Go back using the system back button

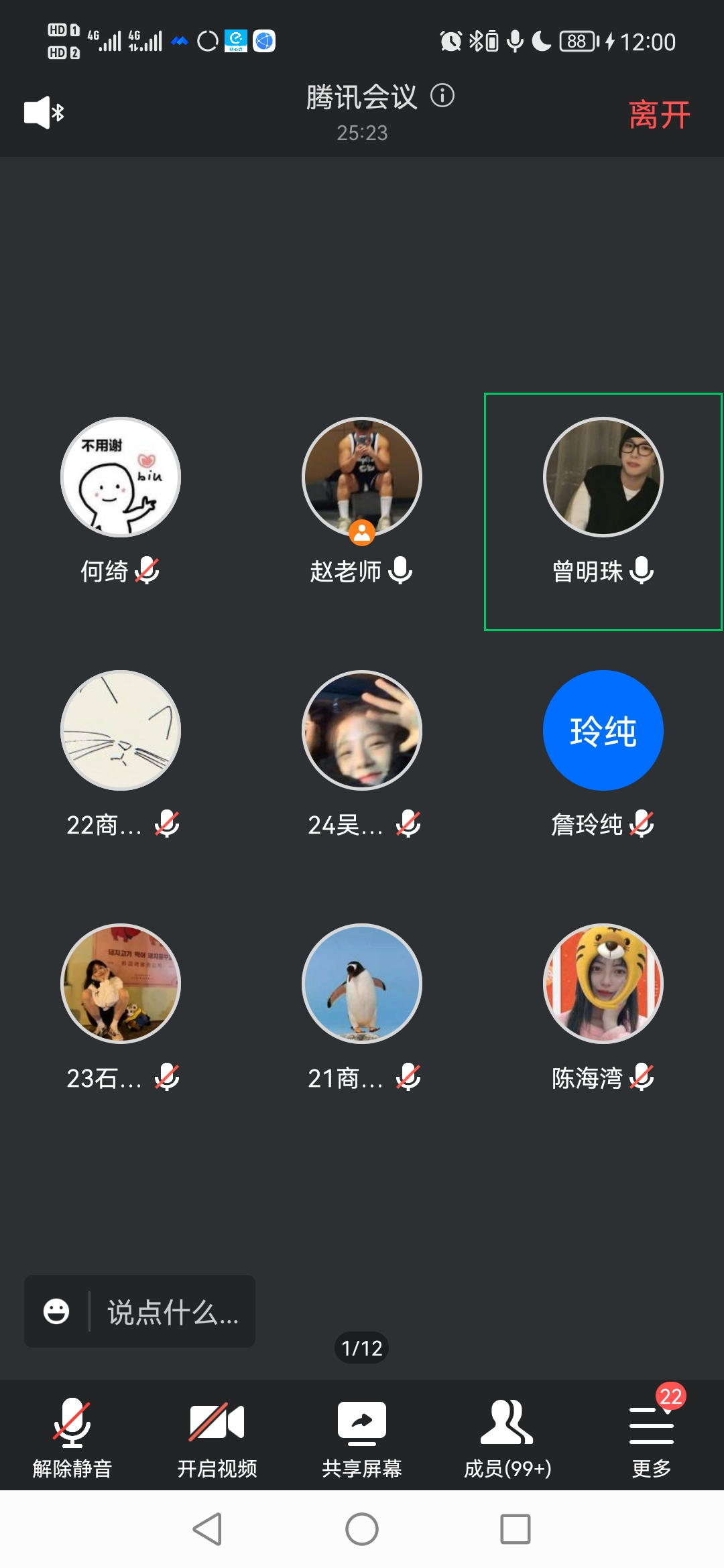pos(207,1529)
